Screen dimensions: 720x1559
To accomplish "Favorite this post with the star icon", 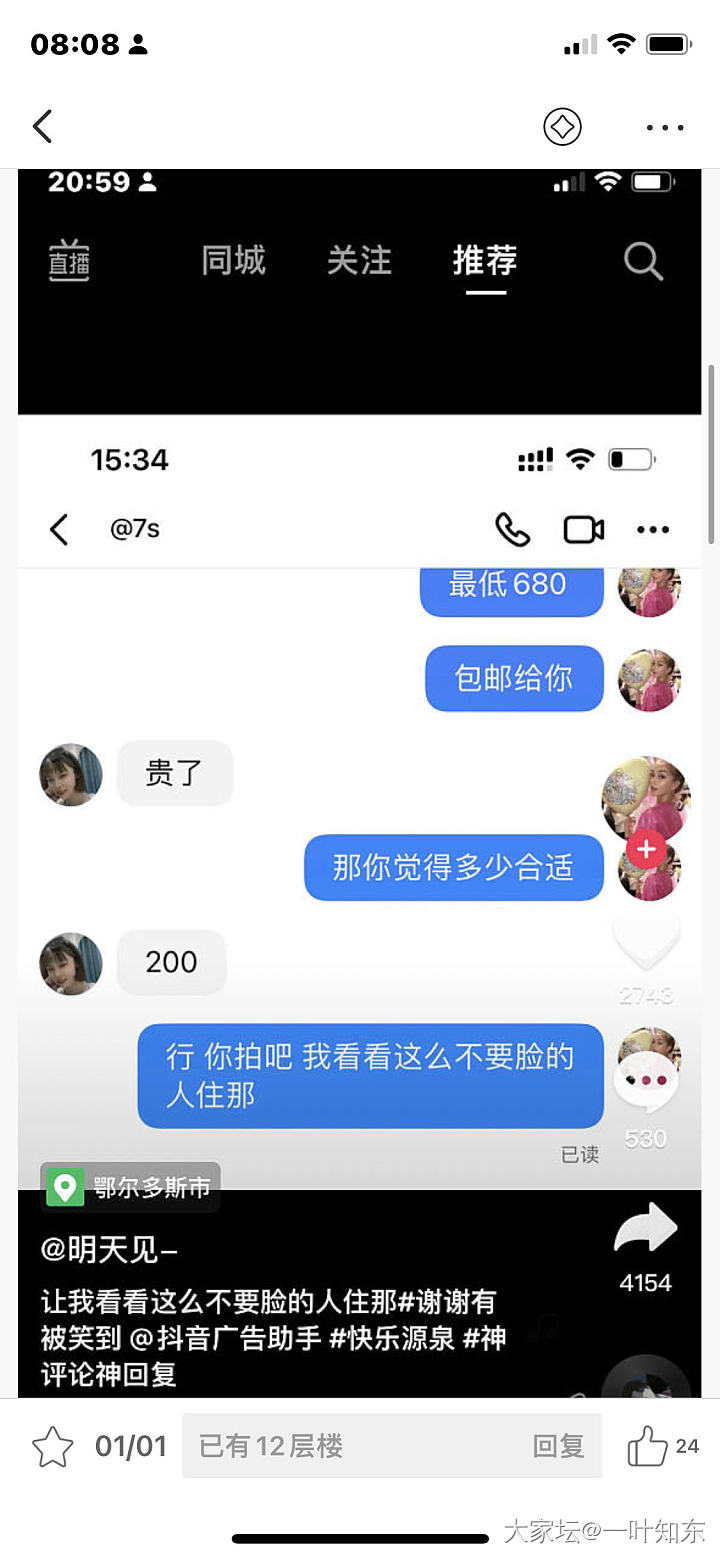I will tap(53, 1446).
